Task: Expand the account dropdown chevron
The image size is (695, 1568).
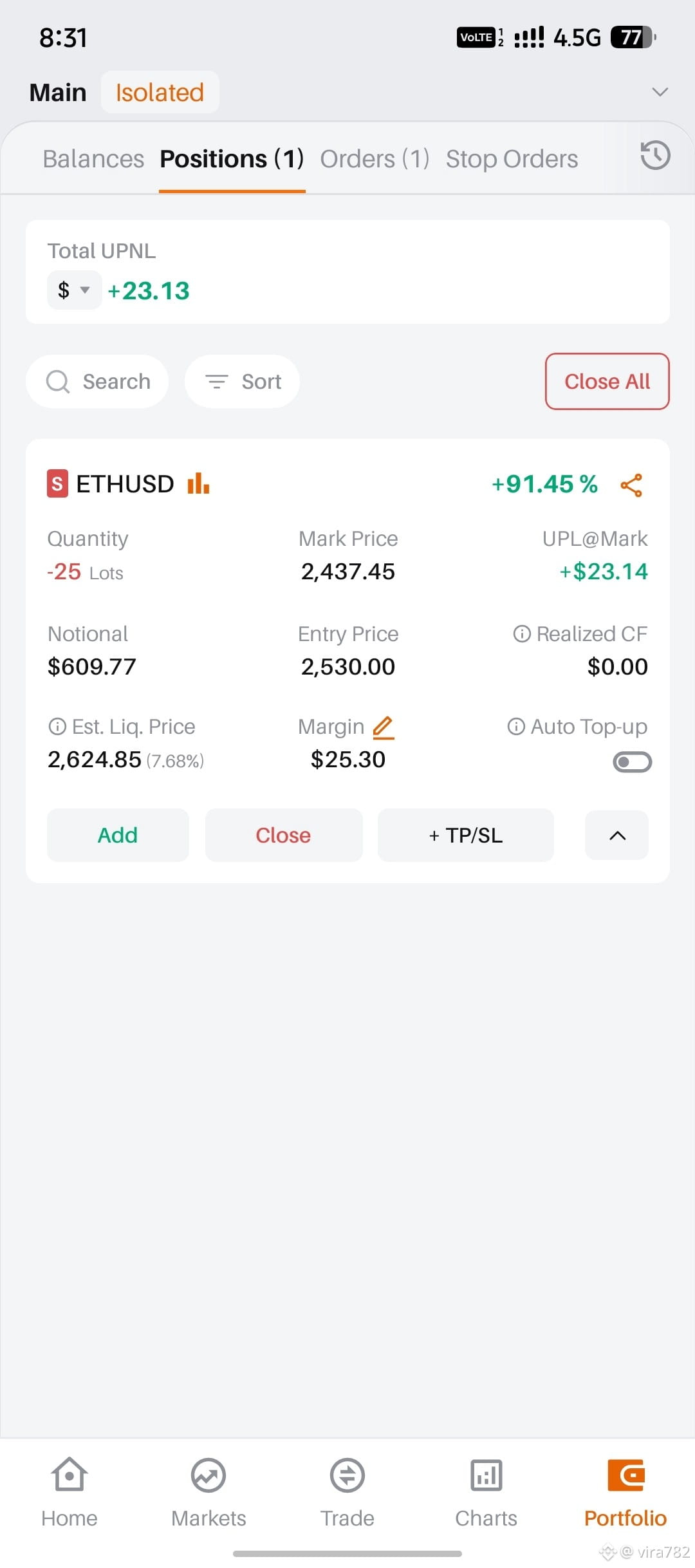Action: (x=660, y=92)
